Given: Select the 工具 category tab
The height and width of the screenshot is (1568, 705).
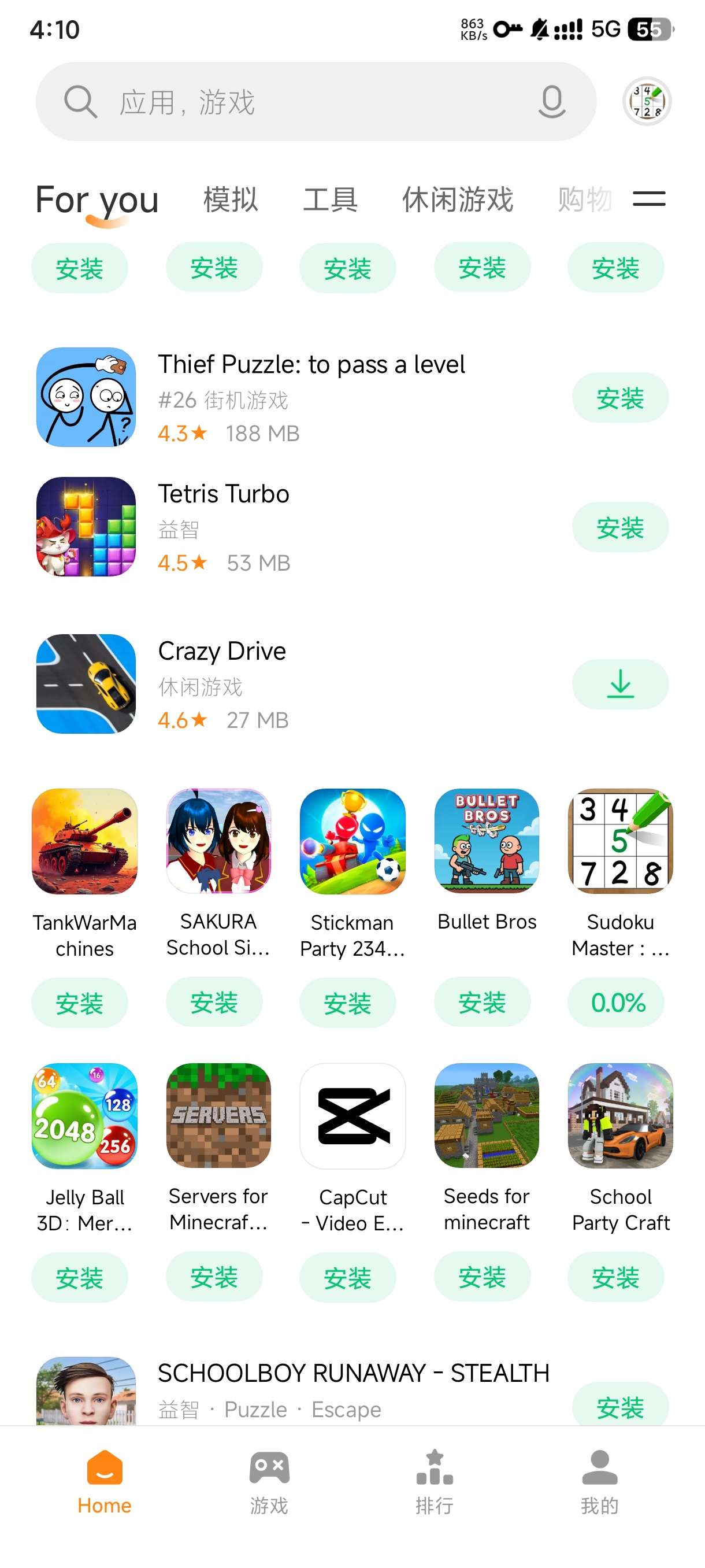Looking at the screenshot, I should pos(331,199).
